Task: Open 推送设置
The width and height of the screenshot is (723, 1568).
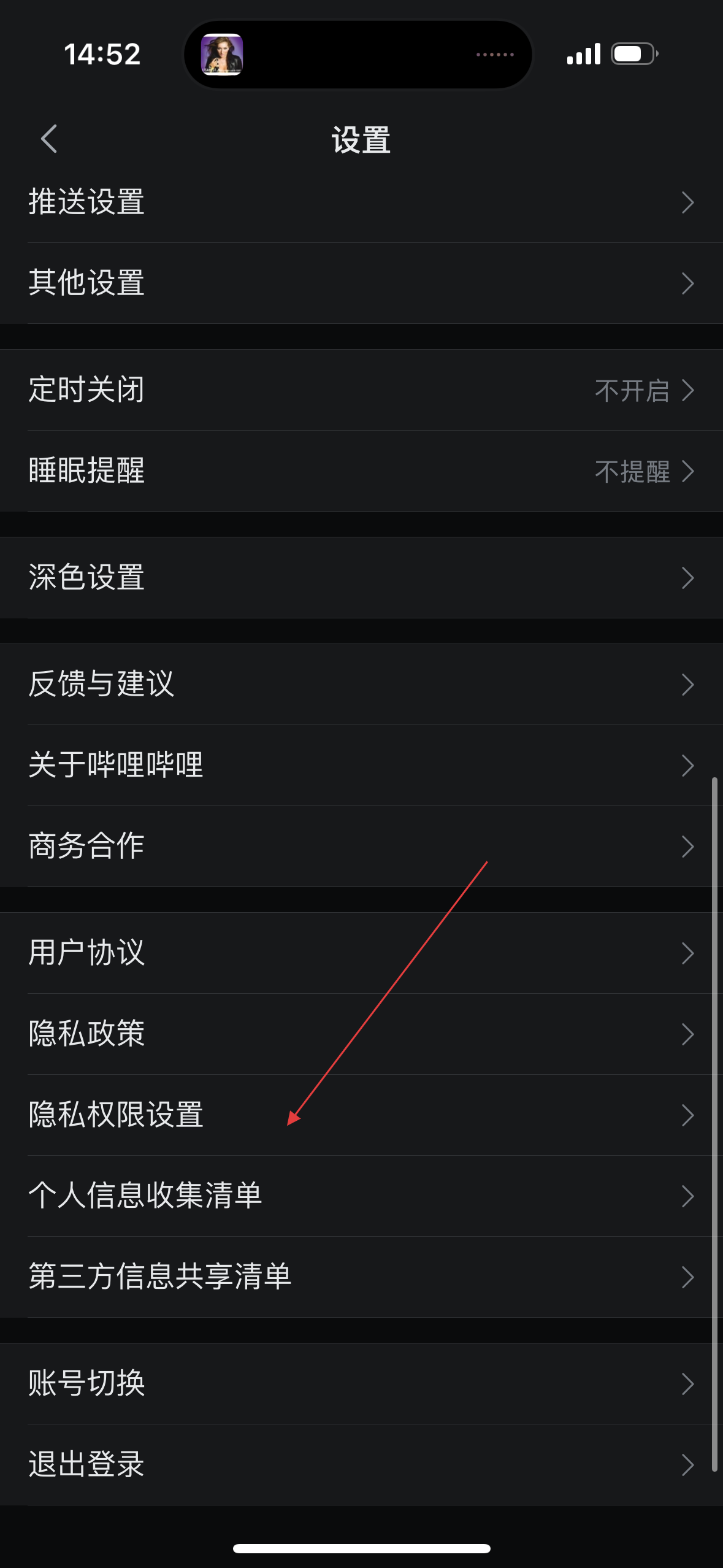Action: click(x=361, y=202)
